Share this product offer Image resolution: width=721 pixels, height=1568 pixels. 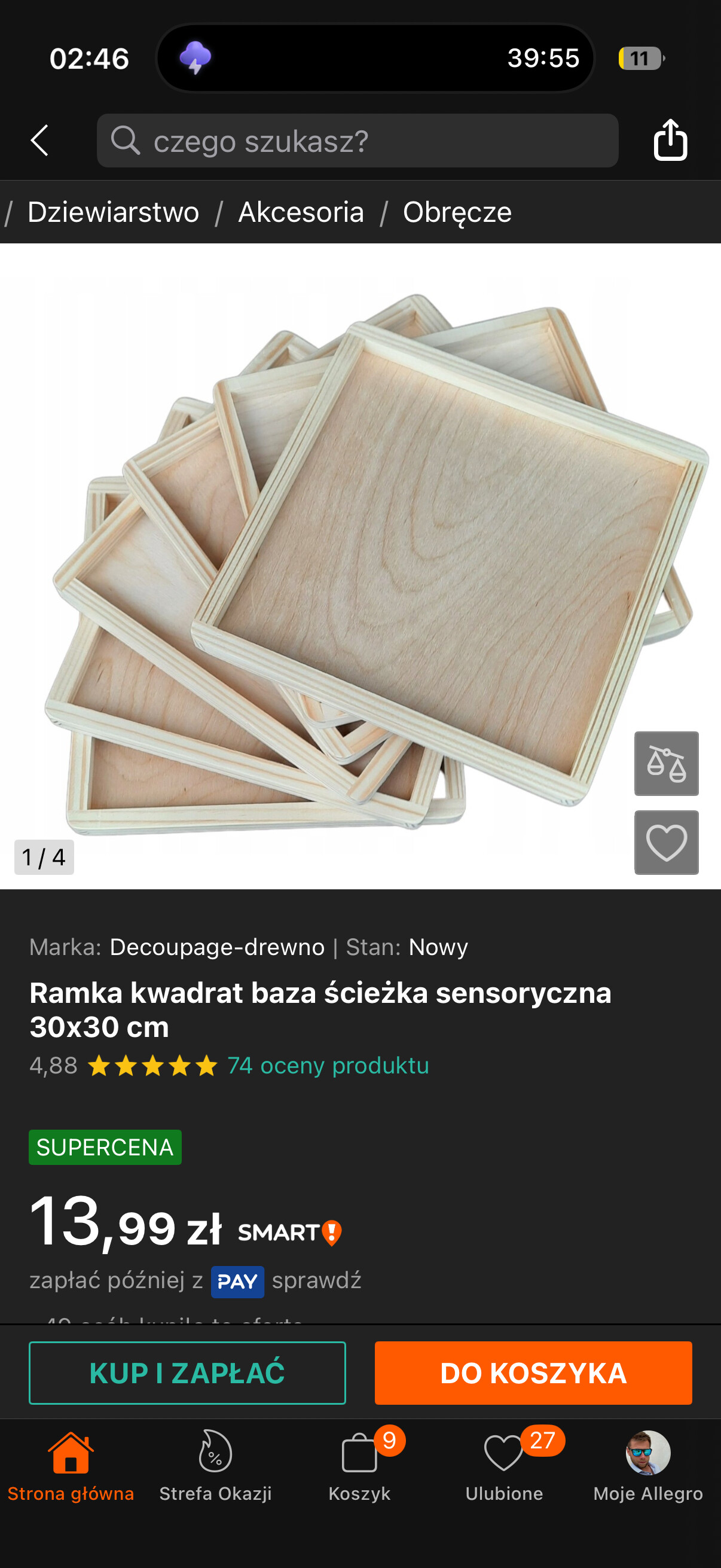[x=670, y=141]
